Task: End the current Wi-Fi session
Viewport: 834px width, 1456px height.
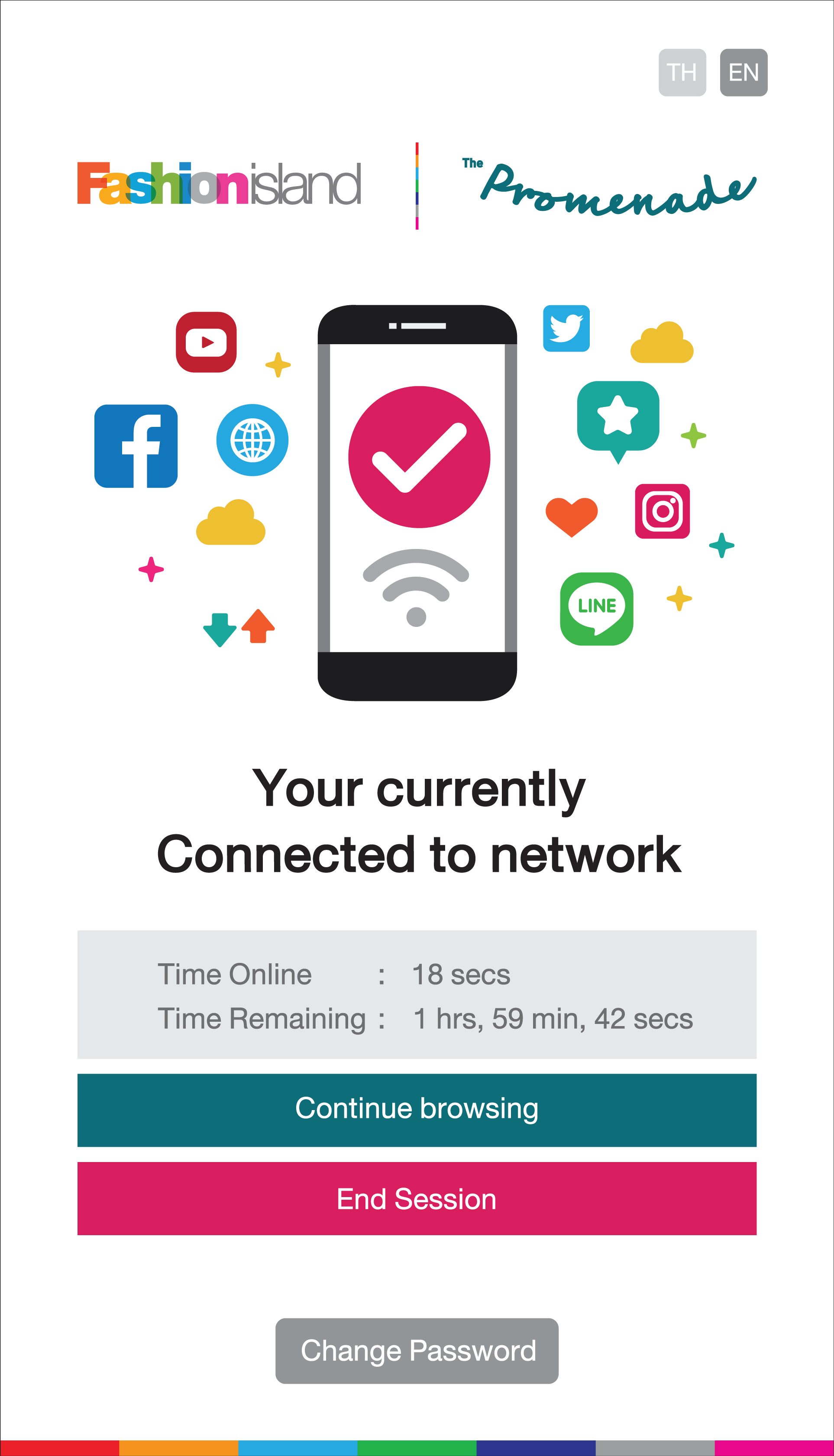Action: [x=417, y=1198]
